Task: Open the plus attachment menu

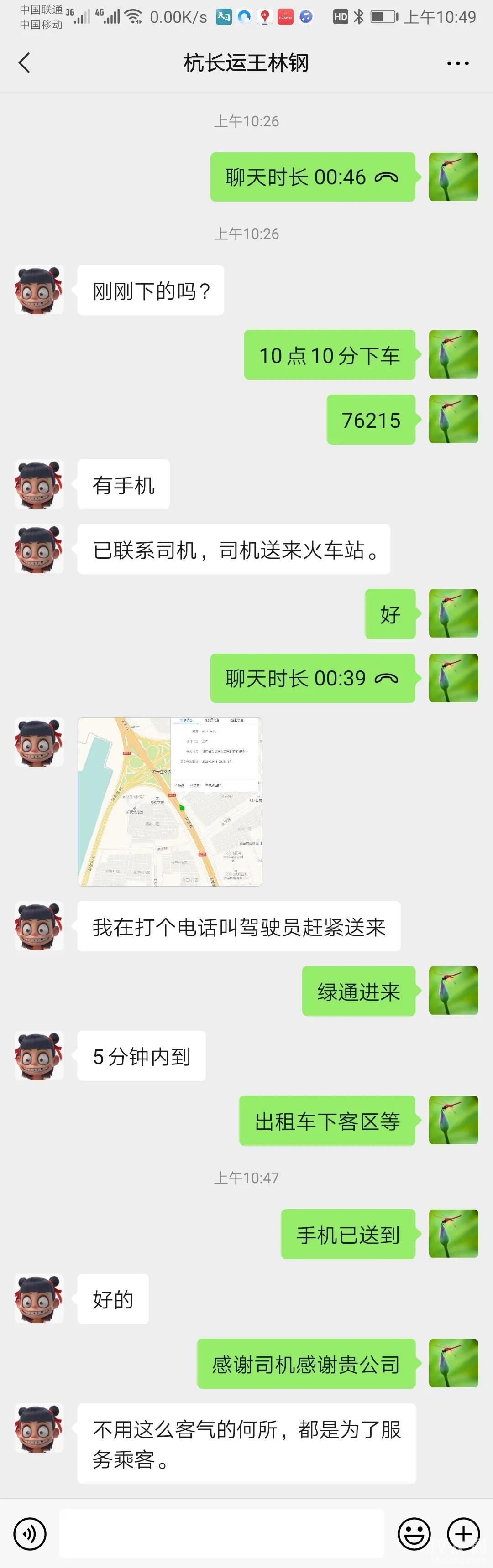Action: (x=464, y=1533)
